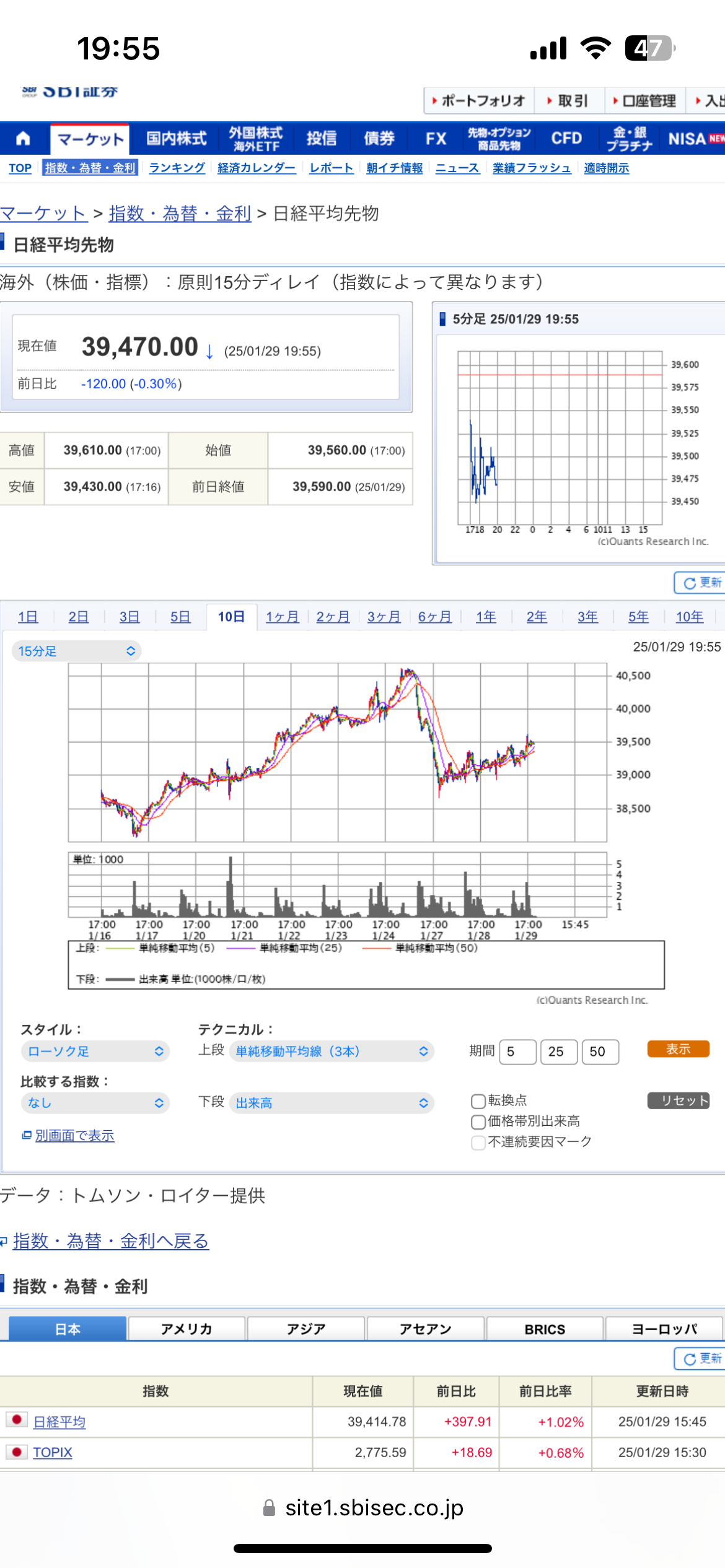Switch to the FX section
This screenshot has width=725, height=1568.
436,138
